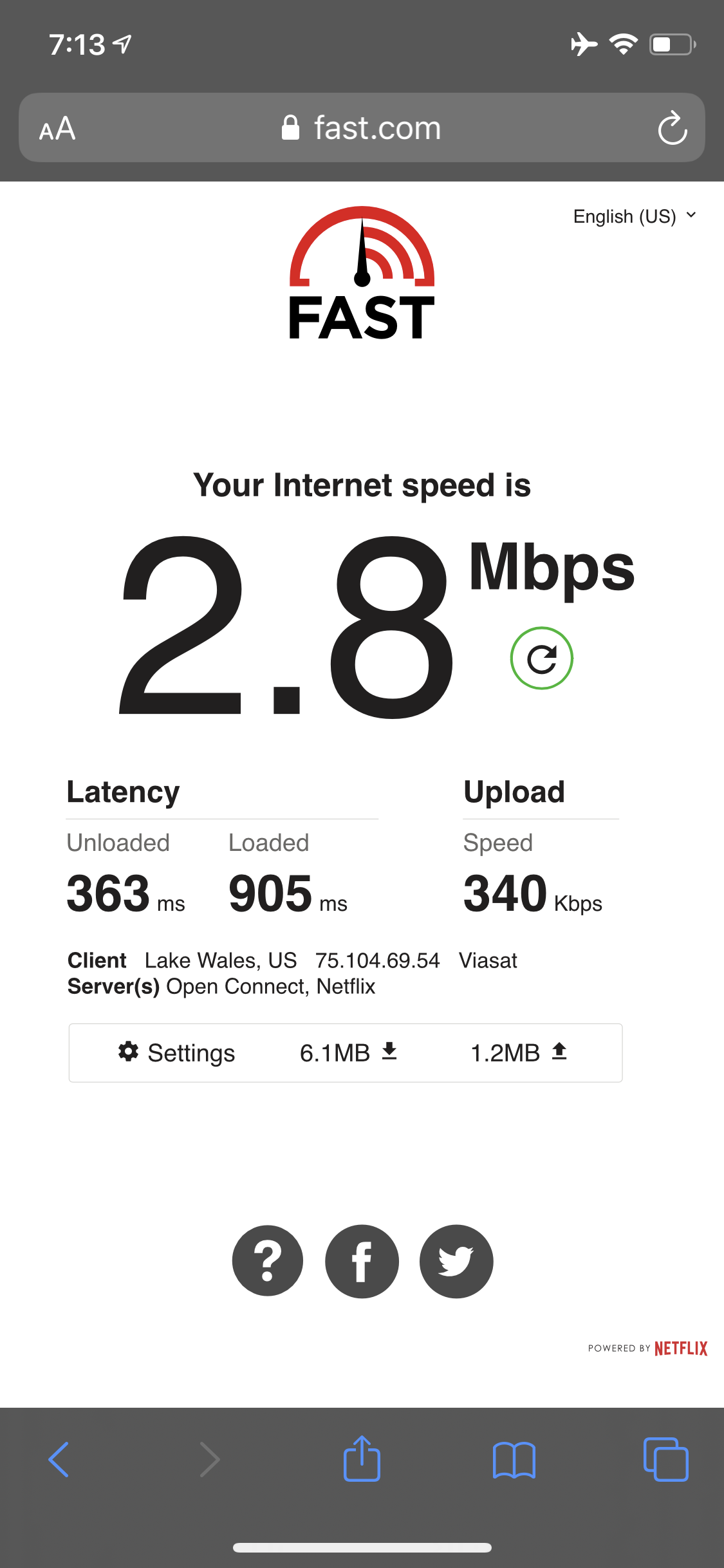This screenshot has height=1568, width=724.
Task: Share result on Facebook
Action: [362, 1261]
